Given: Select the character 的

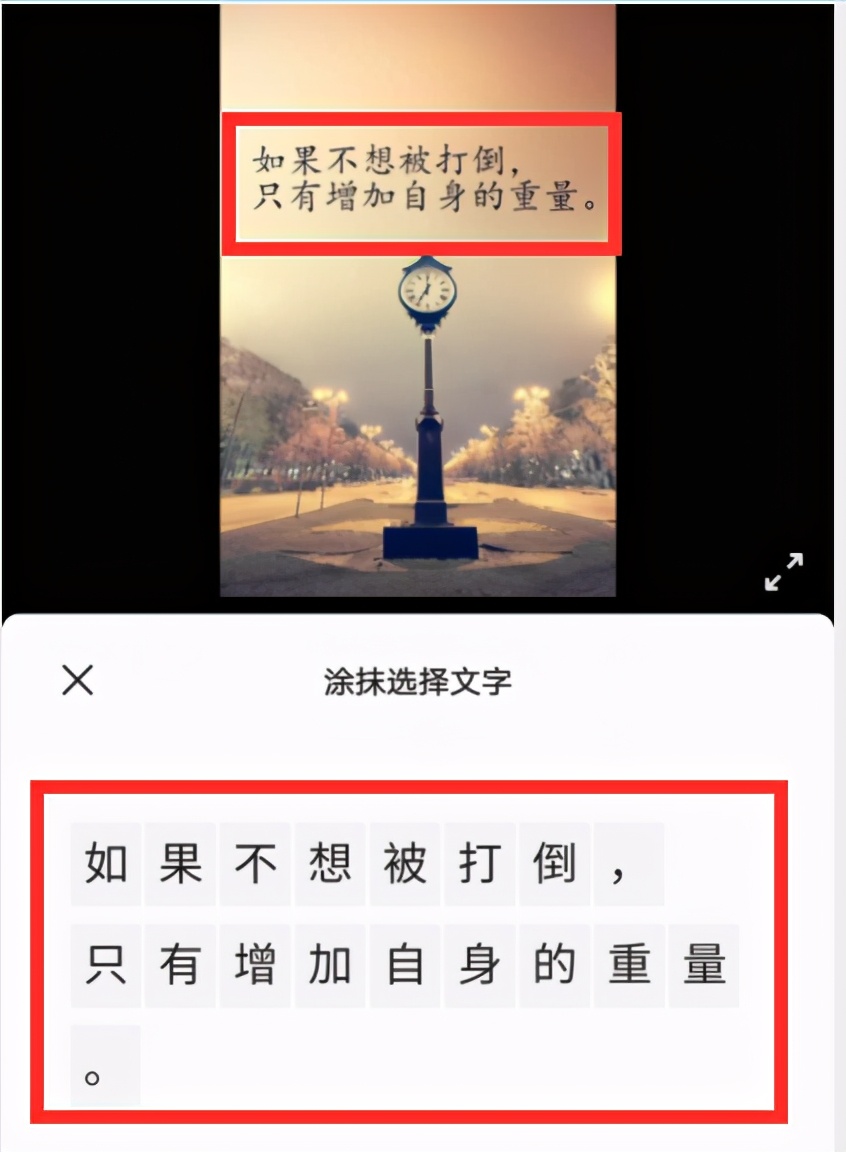Looking at the screenshot, I should pos(554,965).
